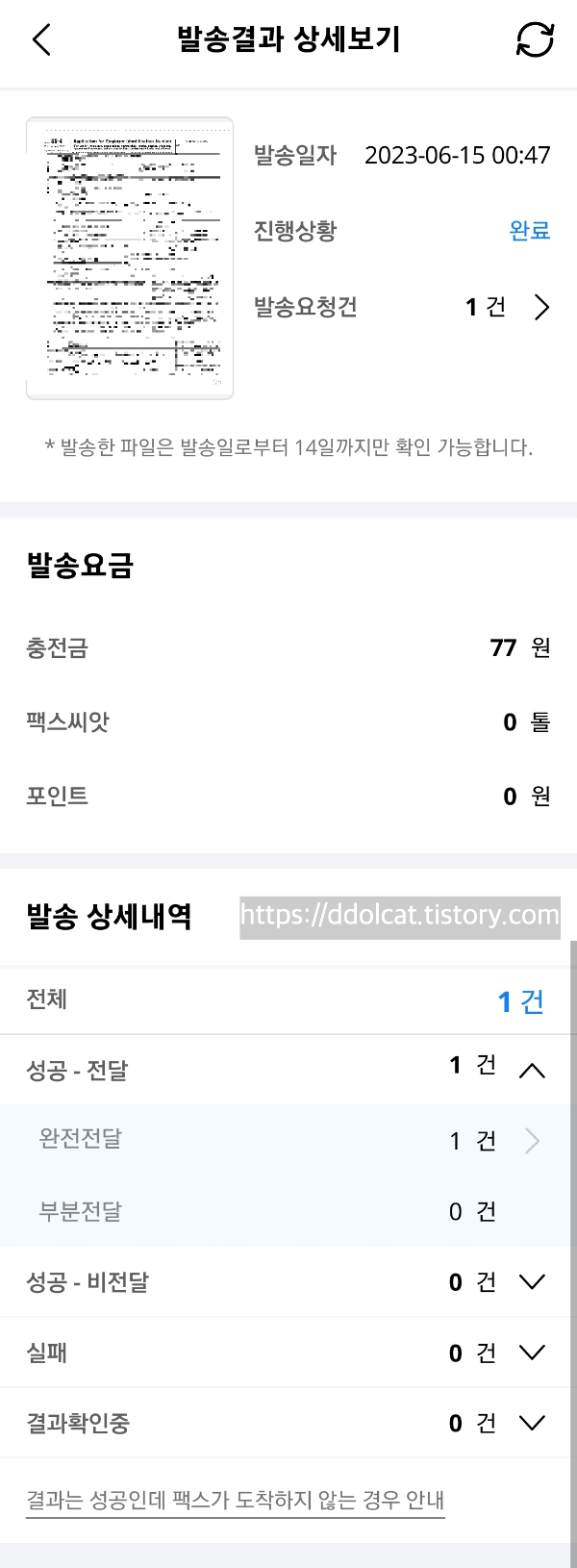Expand the 실패 section

click(x=532, y=1353)
